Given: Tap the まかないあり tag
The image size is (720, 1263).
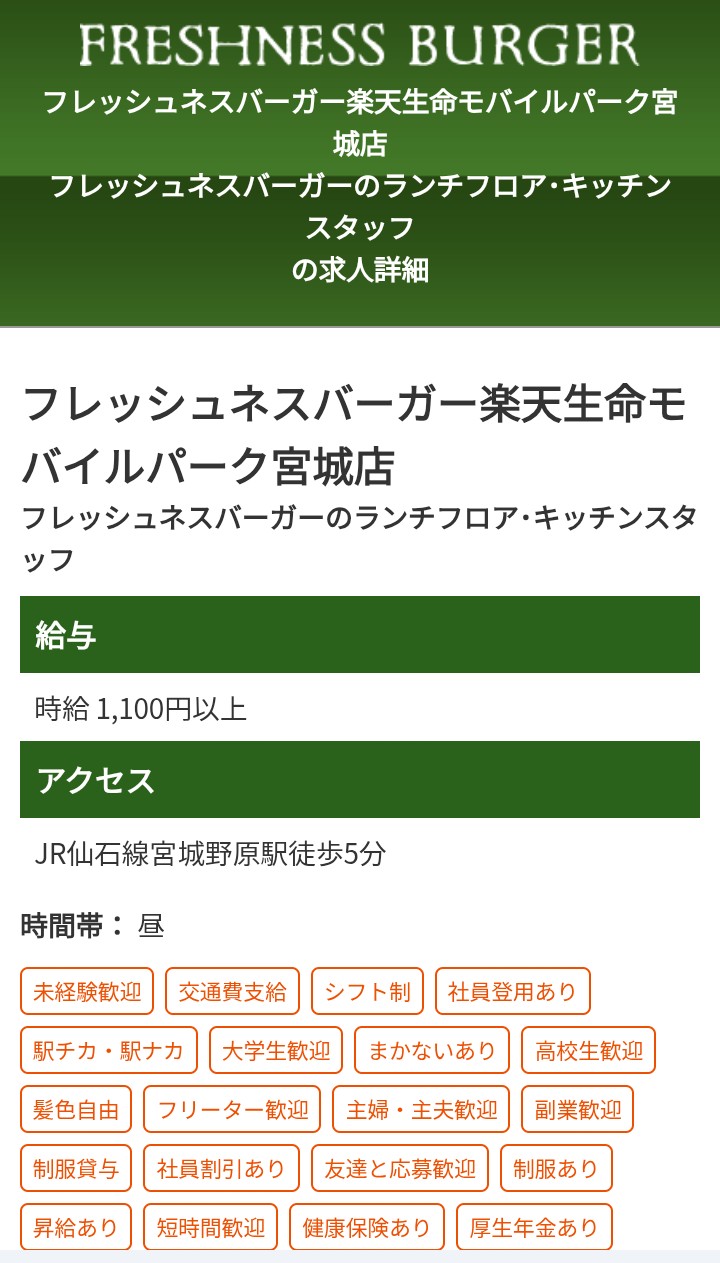Looking at the screenshot, I should pos(431,1050).
